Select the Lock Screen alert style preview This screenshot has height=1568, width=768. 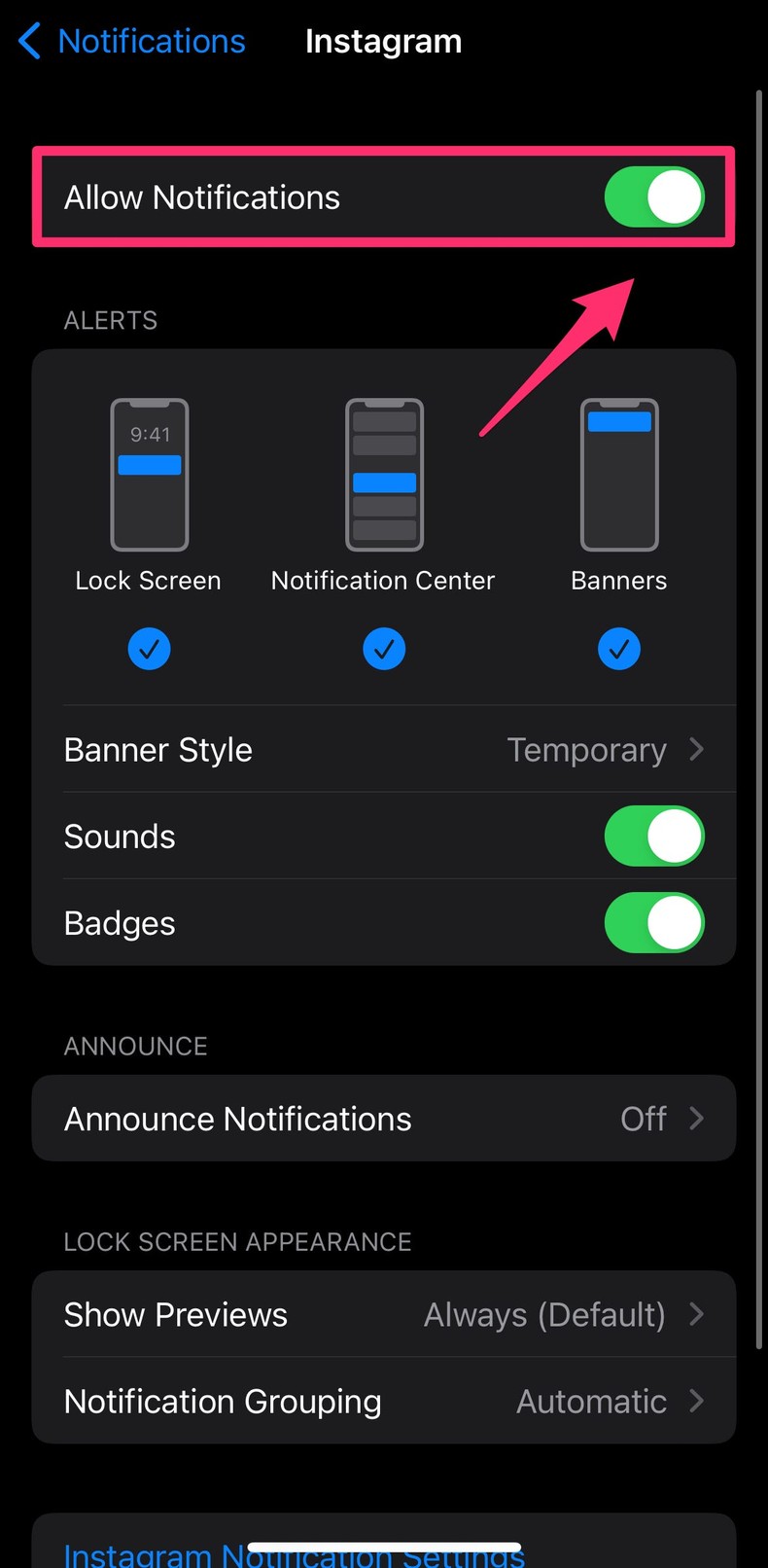pyautogui.click(x=149, y=475)
